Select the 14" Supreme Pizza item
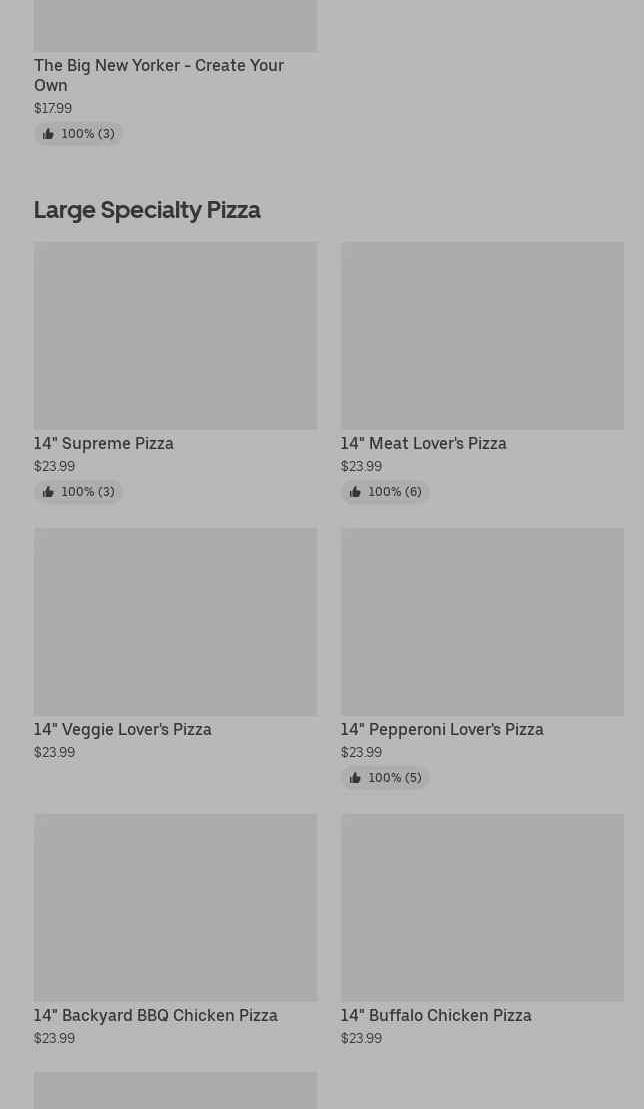The width and height of the screenshot is (644, 1109). 175,336
